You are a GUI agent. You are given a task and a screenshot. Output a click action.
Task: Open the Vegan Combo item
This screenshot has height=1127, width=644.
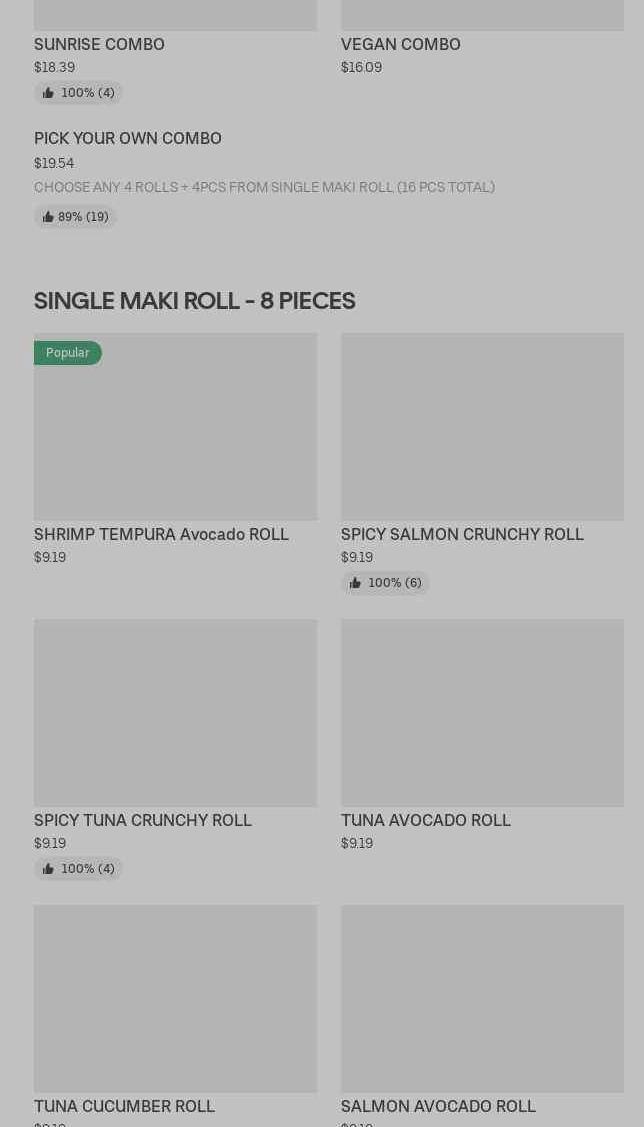pyautogui.click(x=482, y=39)
